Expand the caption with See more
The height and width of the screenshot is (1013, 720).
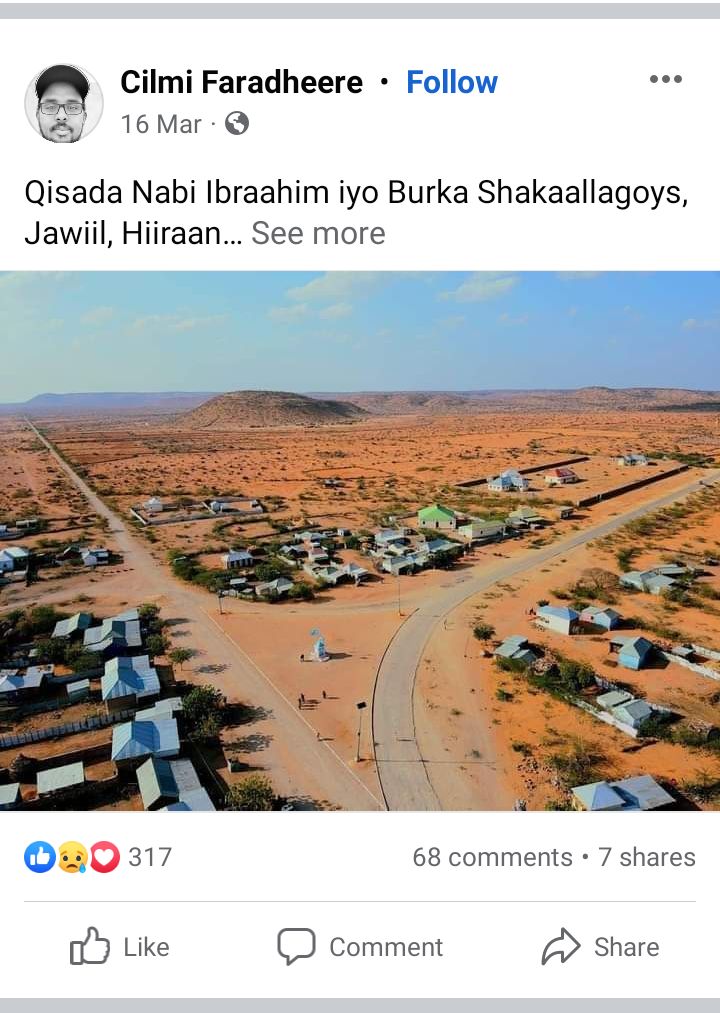point(318,233)
